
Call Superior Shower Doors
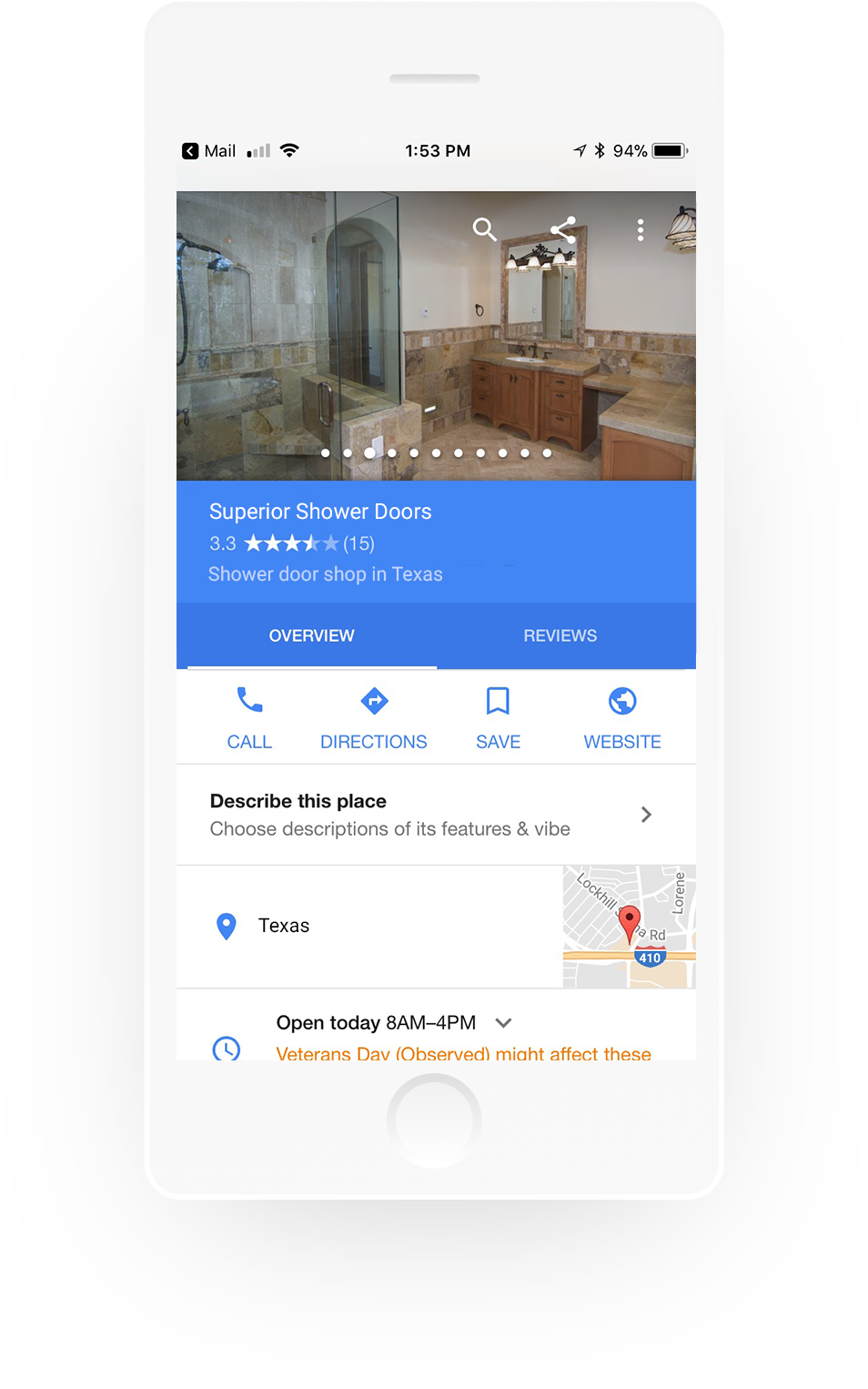tap(249, 717)
